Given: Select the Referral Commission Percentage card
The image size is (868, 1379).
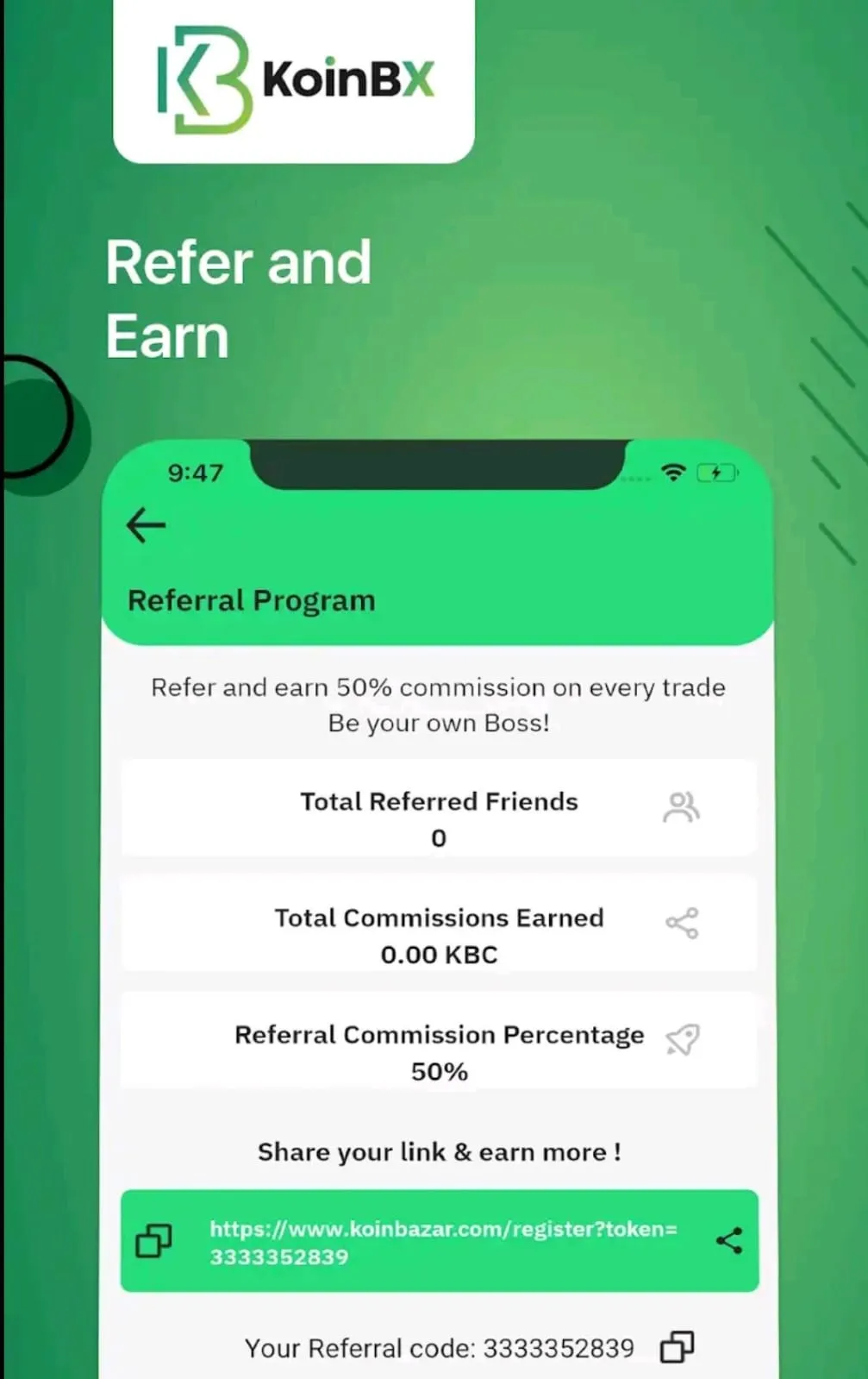Looking at the screenshot, I should (x=439, y=1040).
